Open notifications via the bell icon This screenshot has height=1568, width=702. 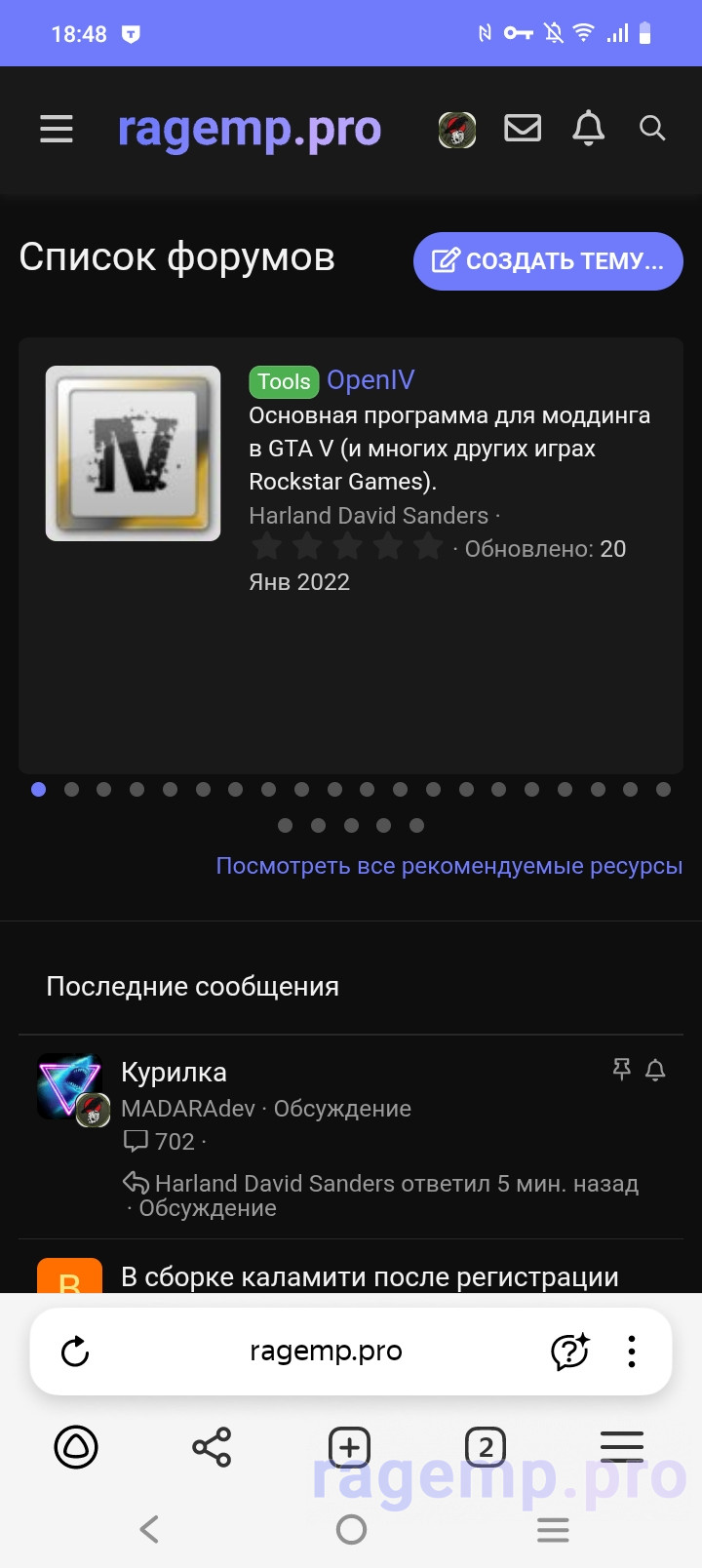coord(587,128)
